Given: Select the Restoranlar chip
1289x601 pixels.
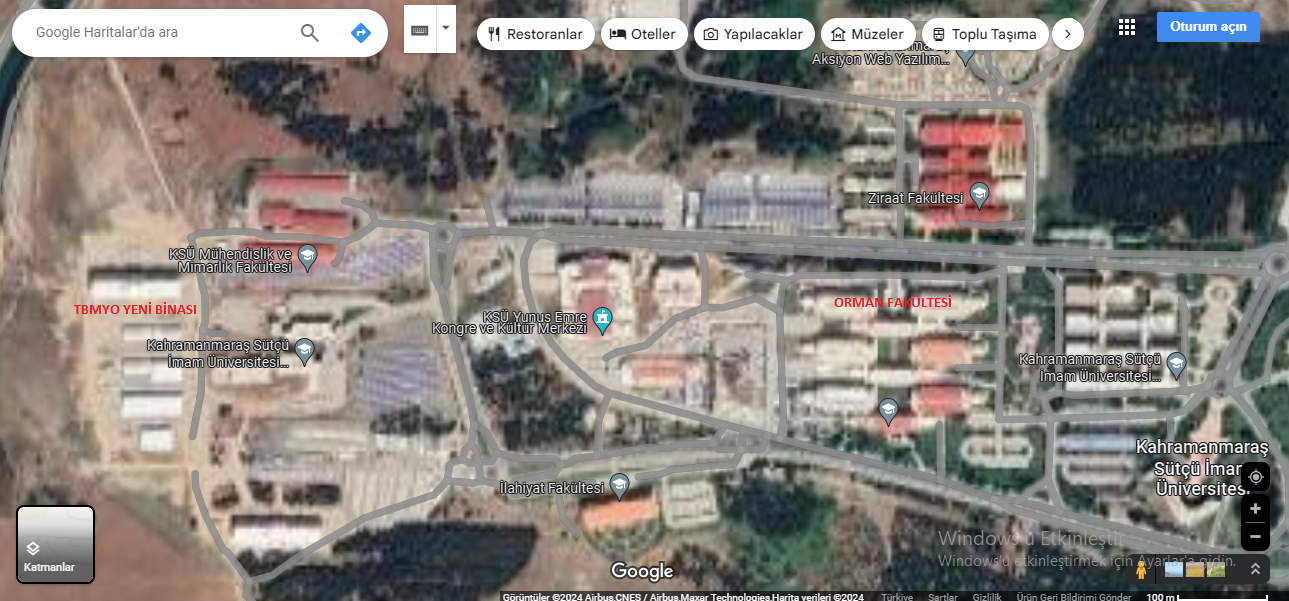Looking at the screenshot, I should [535, 34].
